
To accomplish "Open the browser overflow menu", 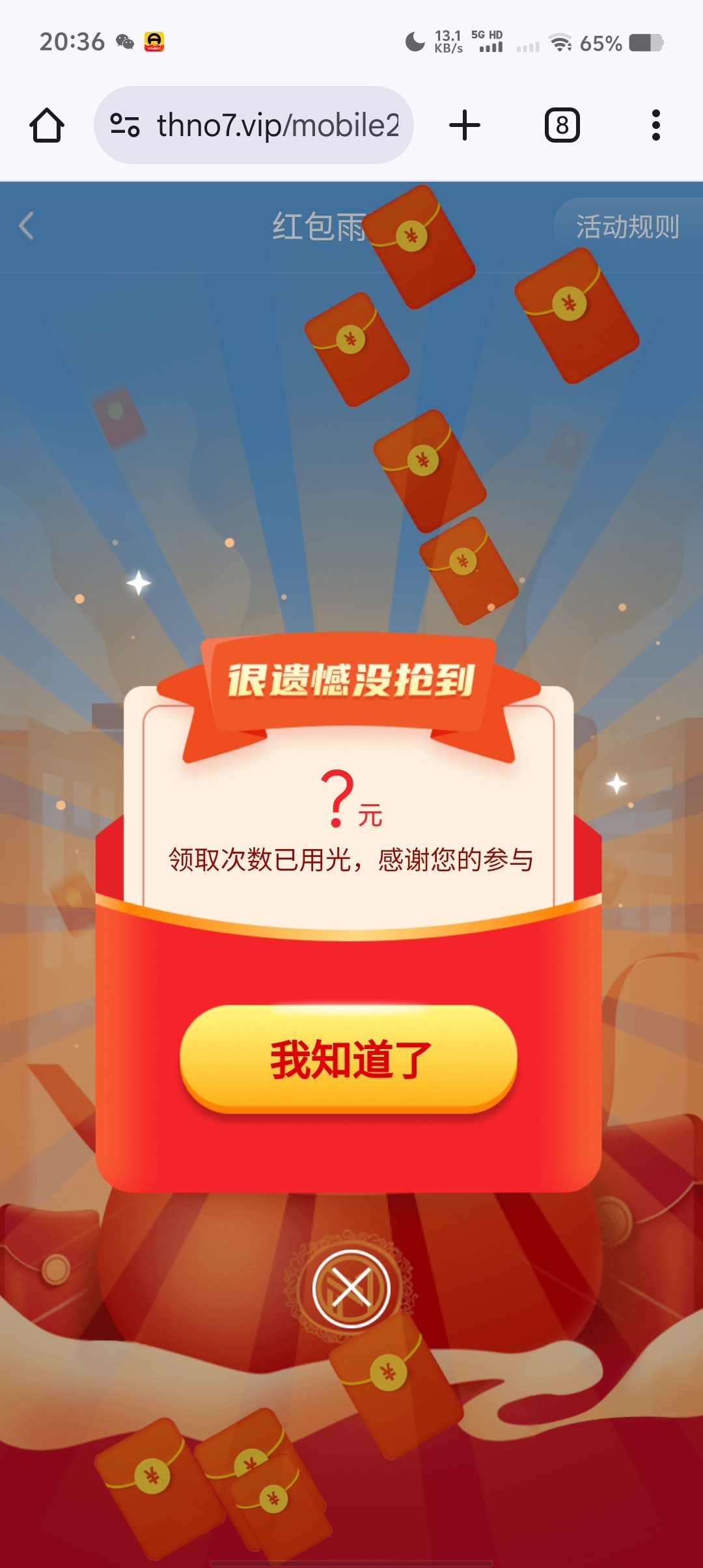I will coord(655,125).
